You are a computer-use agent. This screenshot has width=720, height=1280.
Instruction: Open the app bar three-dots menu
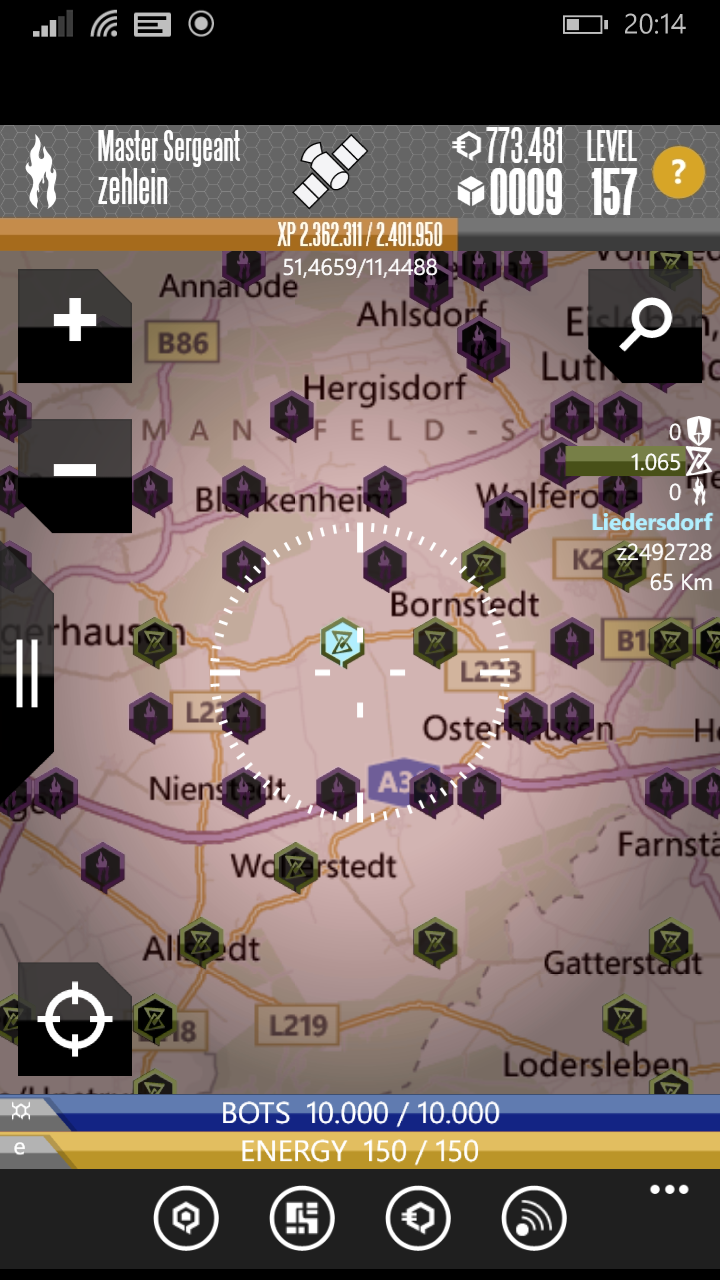(669, 1190)
